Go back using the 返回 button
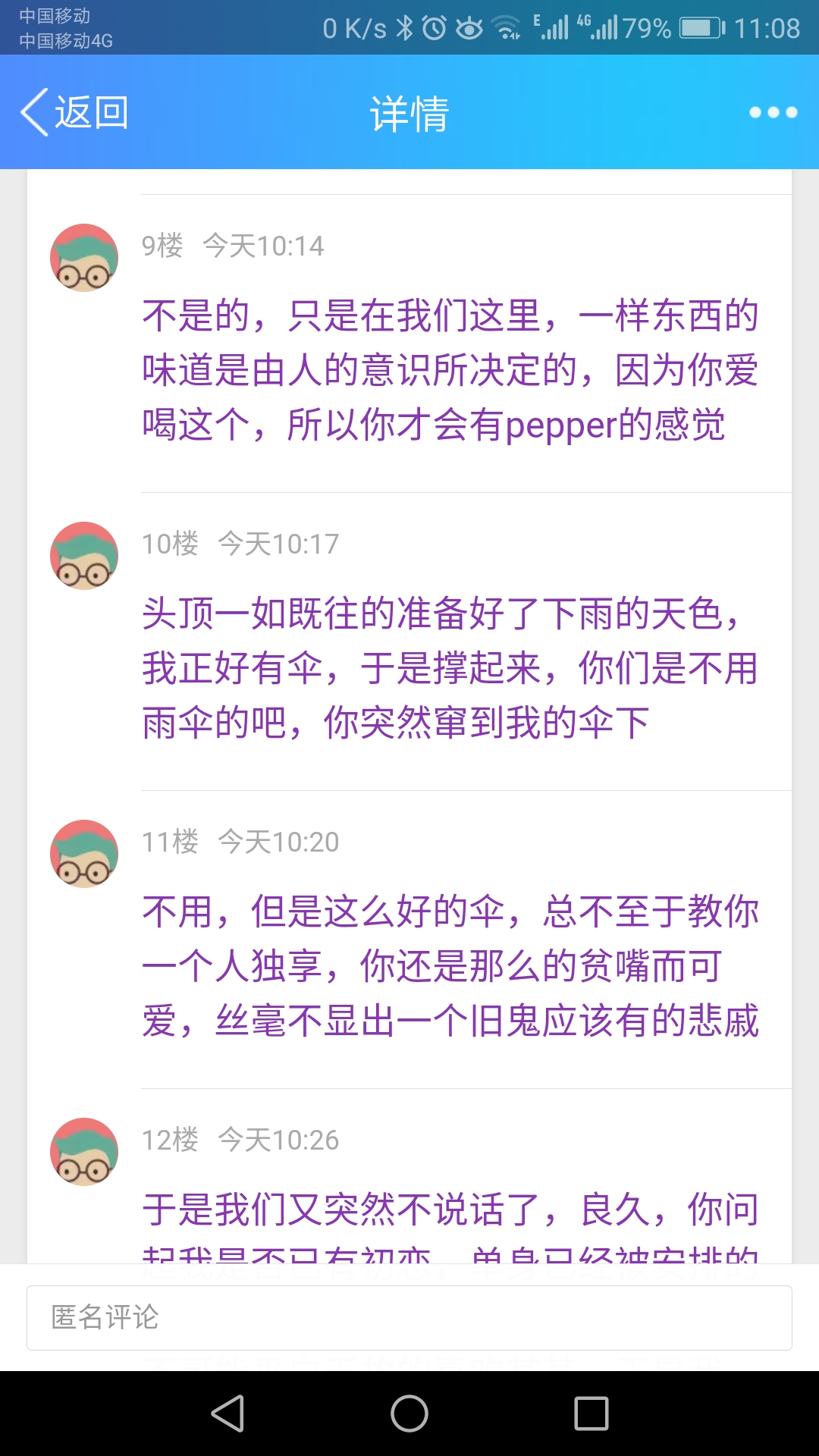819x1456 pixels. coord(74,112)
